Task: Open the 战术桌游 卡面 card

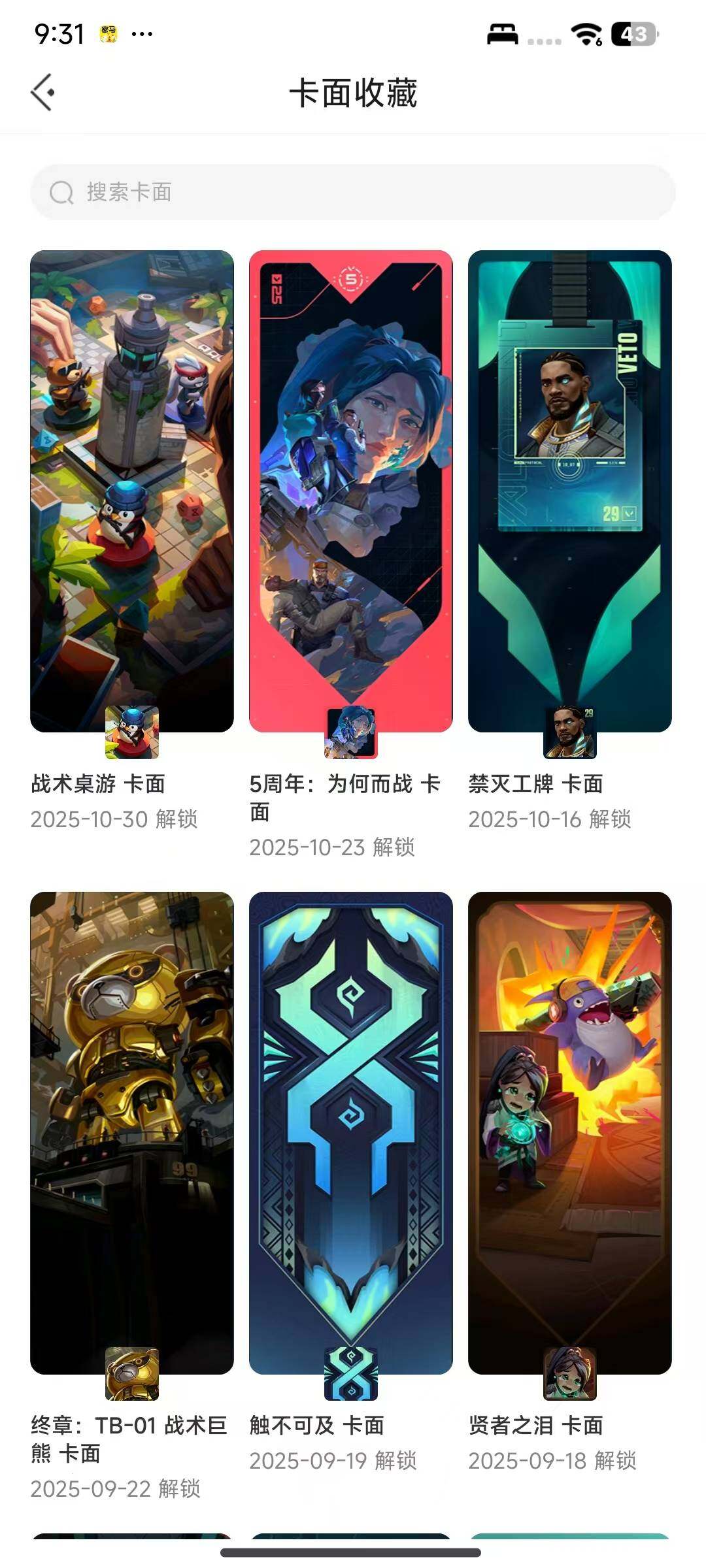Action: pos(132,491)
